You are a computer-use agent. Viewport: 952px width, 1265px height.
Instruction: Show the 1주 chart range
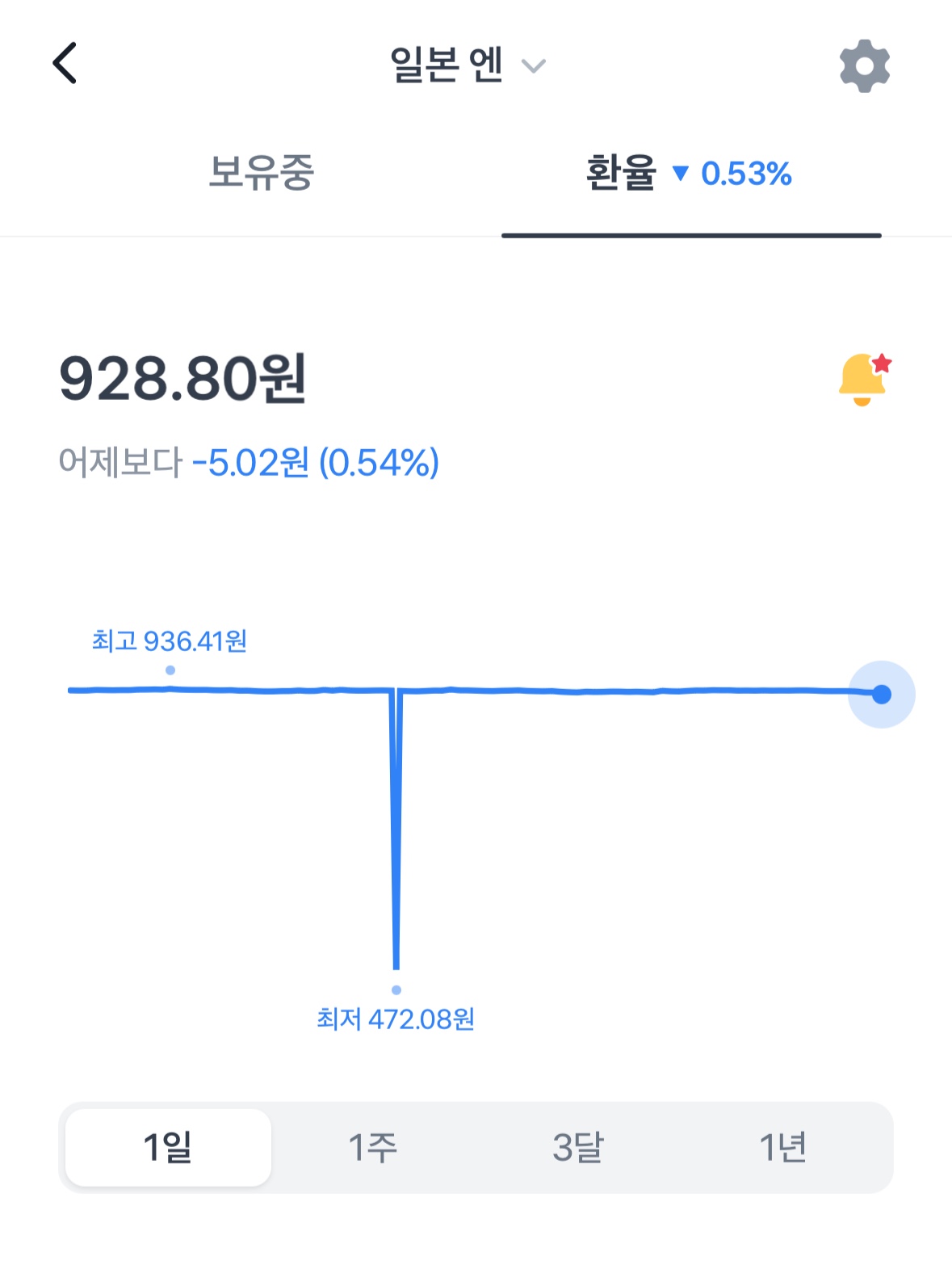tap(373, 1147)
